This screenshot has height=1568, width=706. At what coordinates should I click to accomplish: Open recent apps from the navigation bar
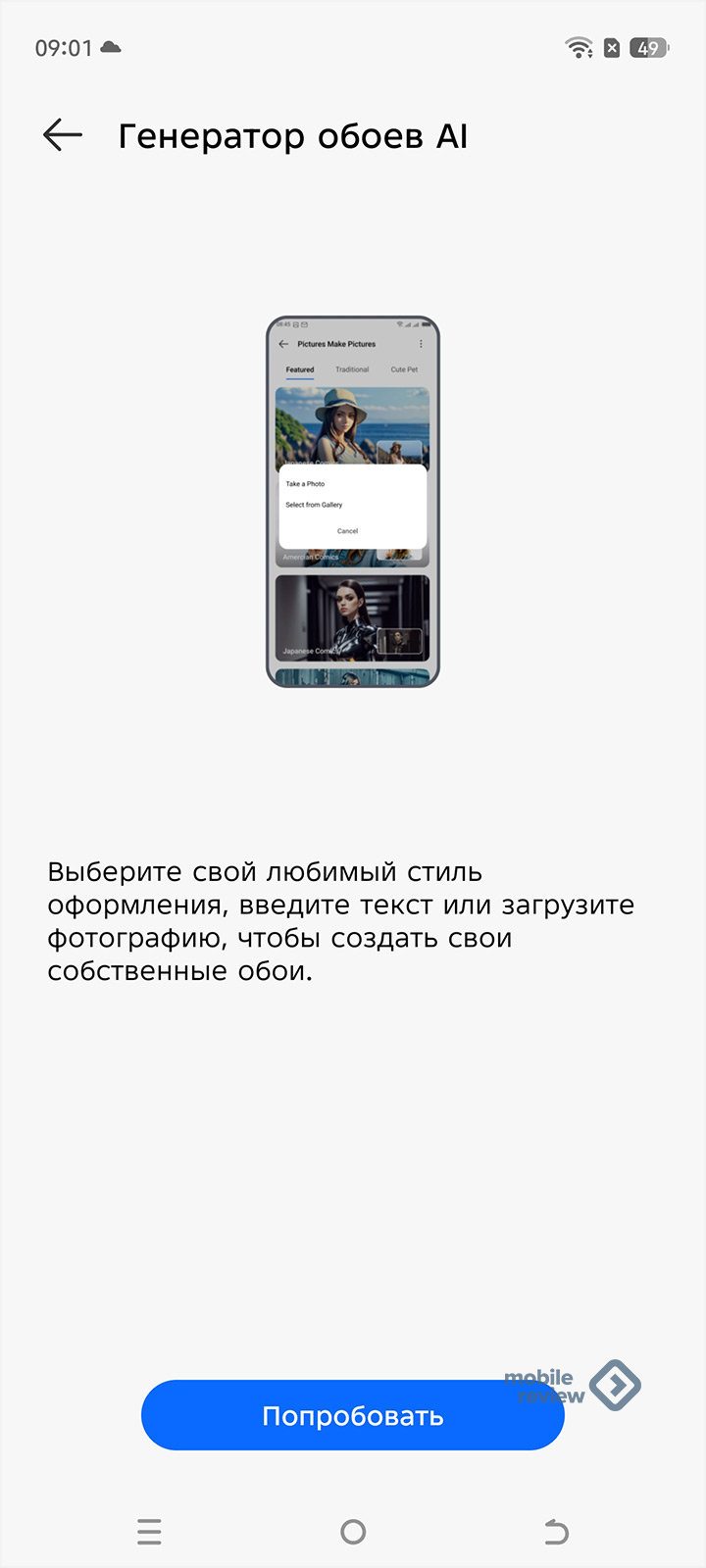tap(149, 1531)
